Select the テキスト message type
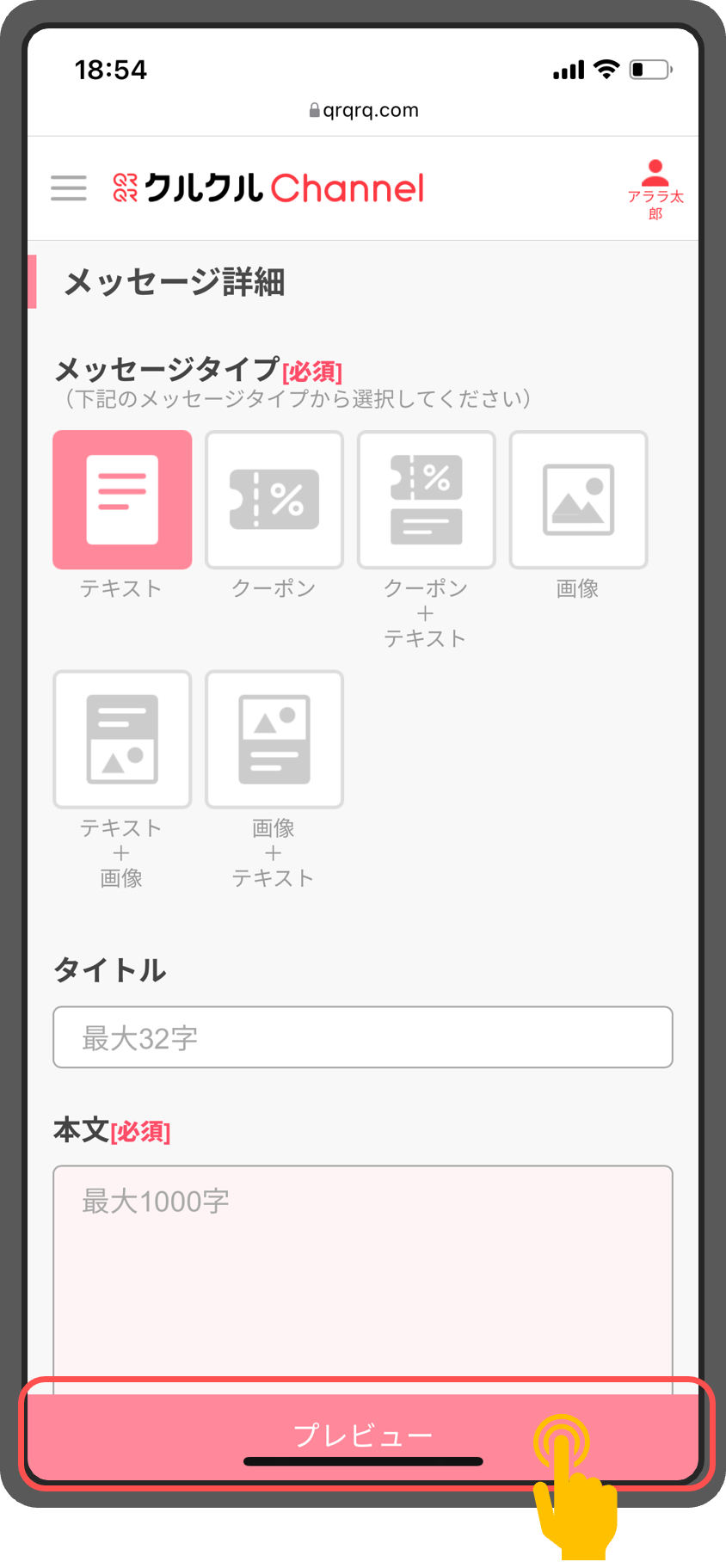Screen dimensions: 726x1568 point(122,500)
